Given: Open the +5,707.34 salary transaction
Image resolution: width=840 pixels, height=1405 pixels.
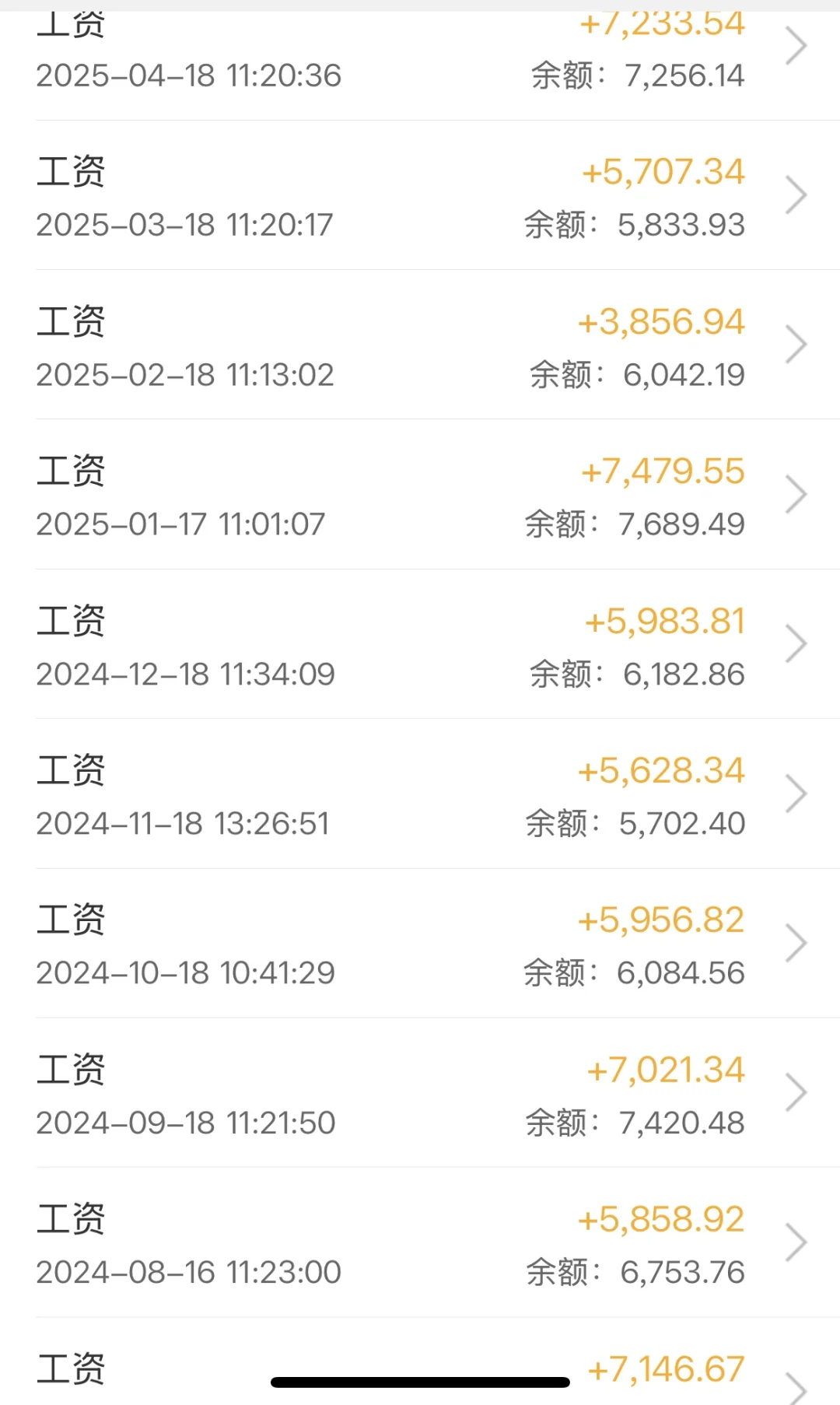Looking at the screenshot, I should pyautogui.click(x=420, y=196).
